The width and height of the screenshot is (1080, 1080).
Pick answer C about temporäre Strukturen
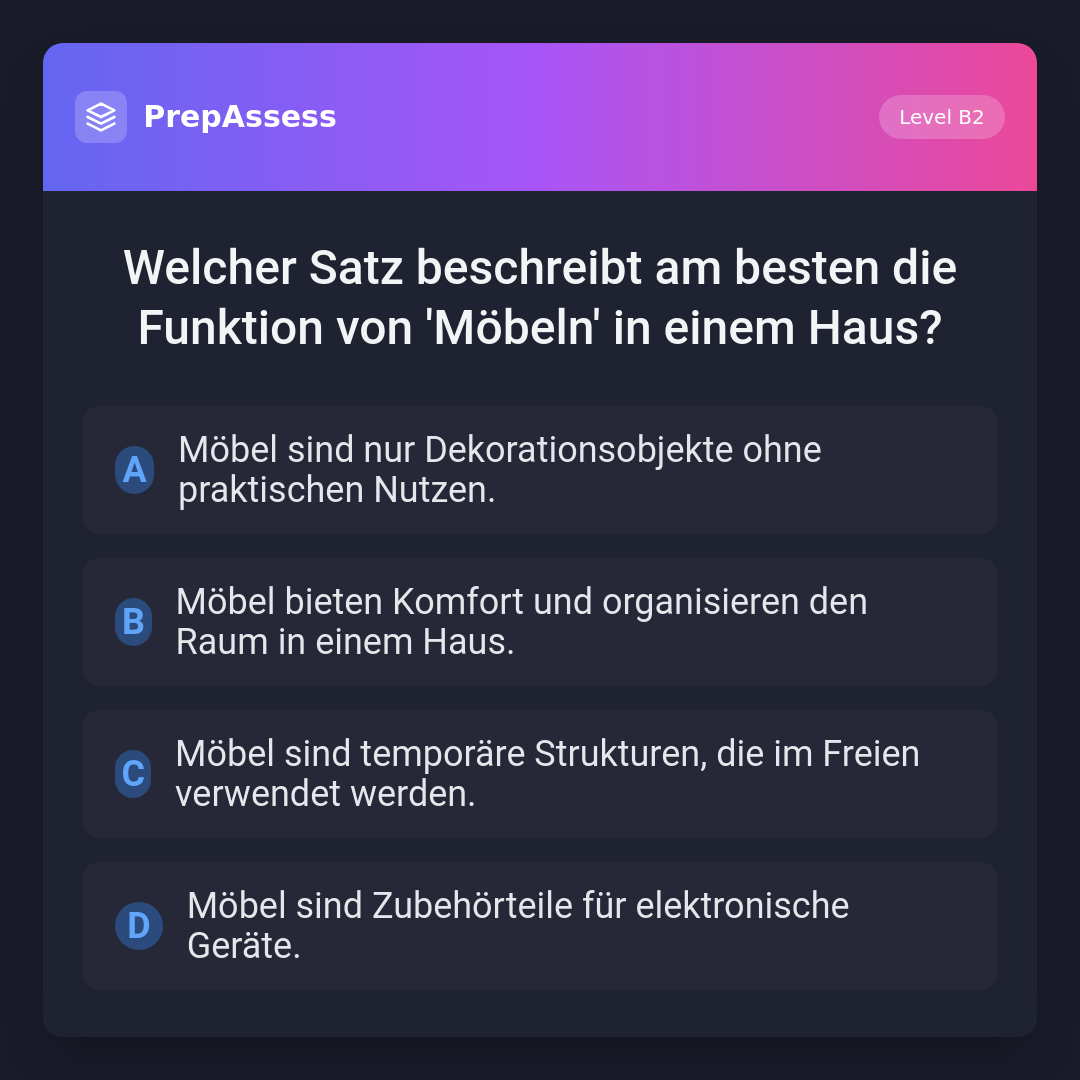click(540, 774)
